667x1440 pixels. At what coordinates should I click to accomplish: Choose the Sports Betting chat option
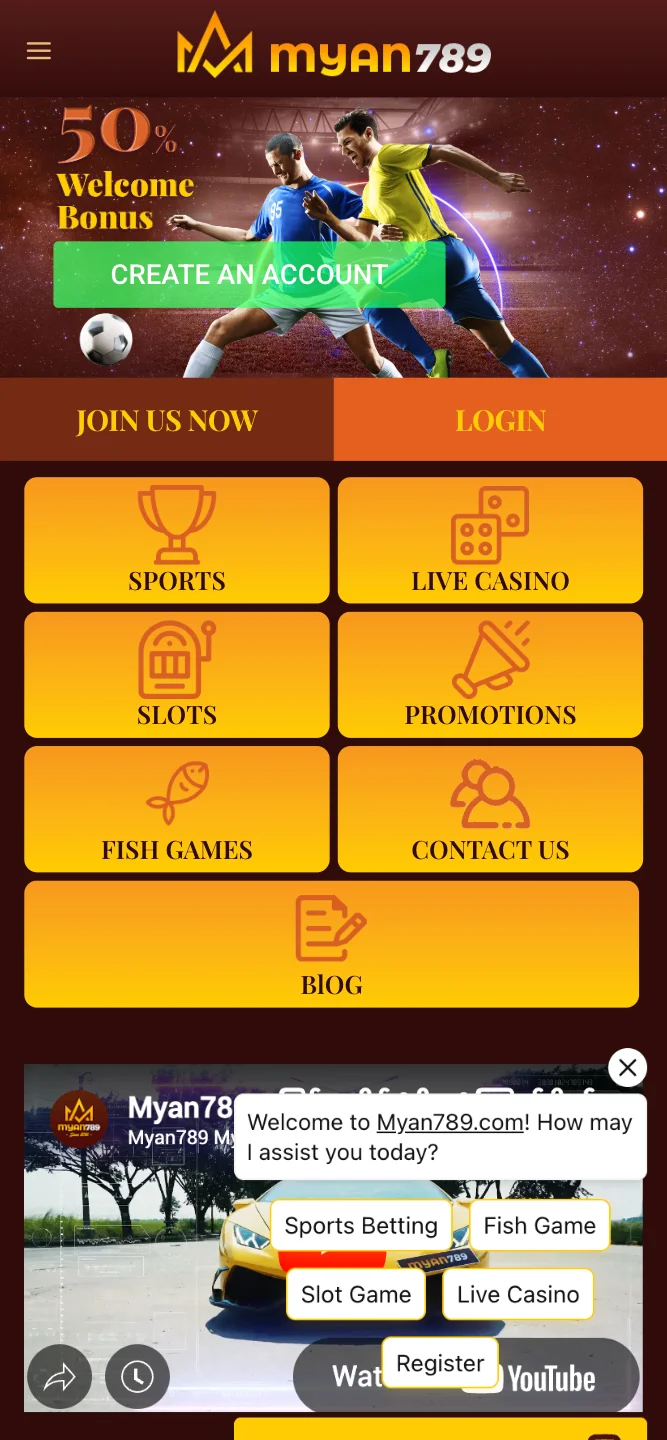[x=361, y=1226]
